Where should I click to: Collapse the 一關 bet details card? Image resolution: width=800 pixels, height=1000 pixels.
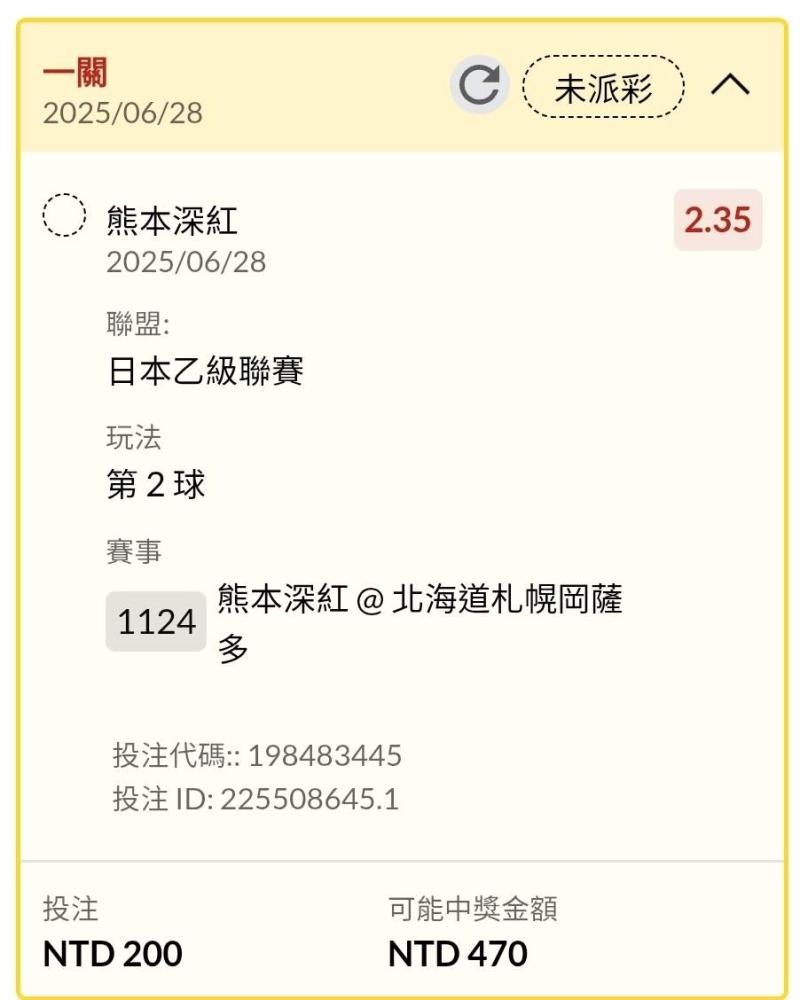click(730, 87)
